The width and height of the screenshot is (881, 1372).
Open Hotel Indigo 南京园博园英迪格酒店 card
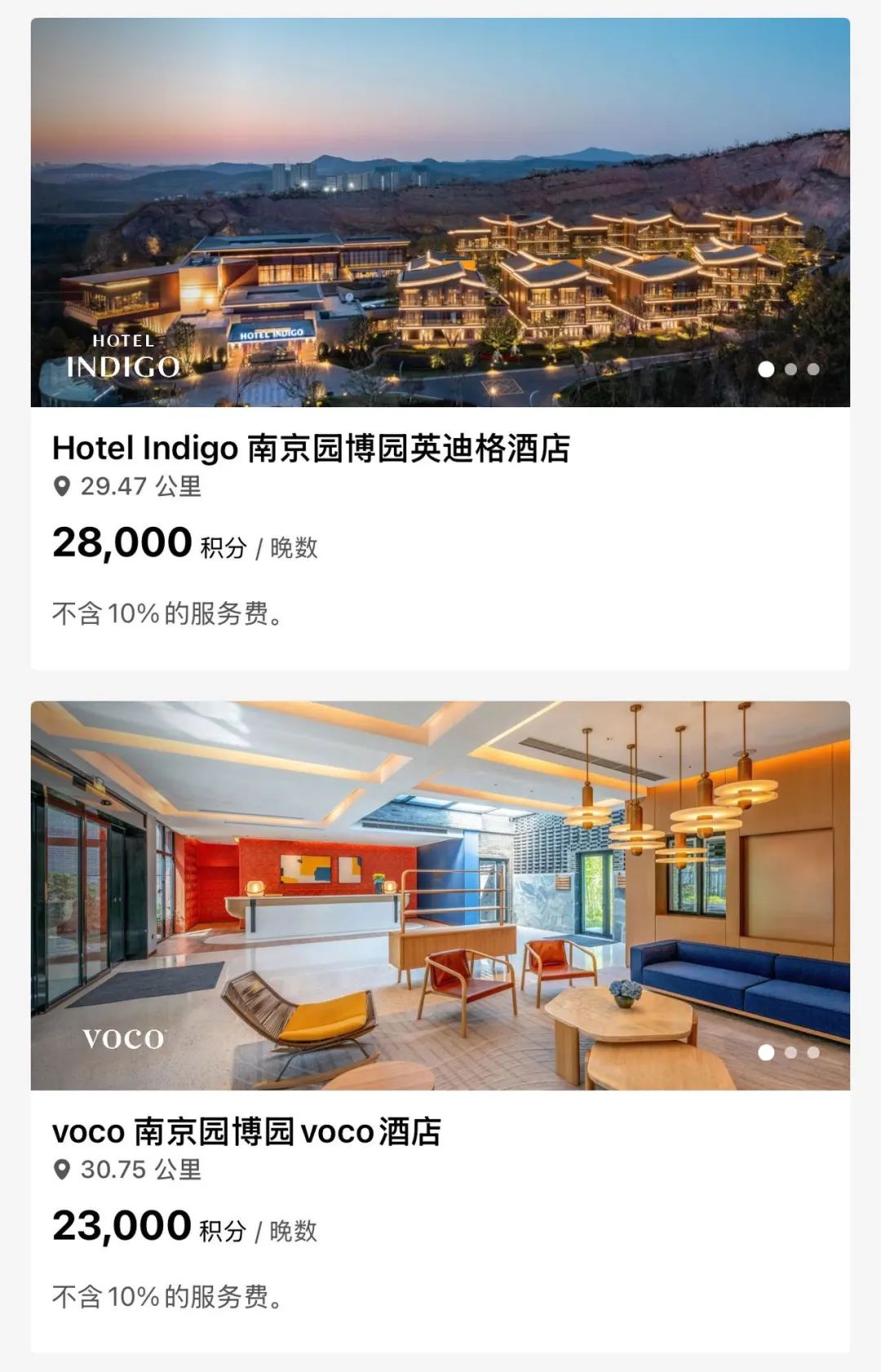311,449
